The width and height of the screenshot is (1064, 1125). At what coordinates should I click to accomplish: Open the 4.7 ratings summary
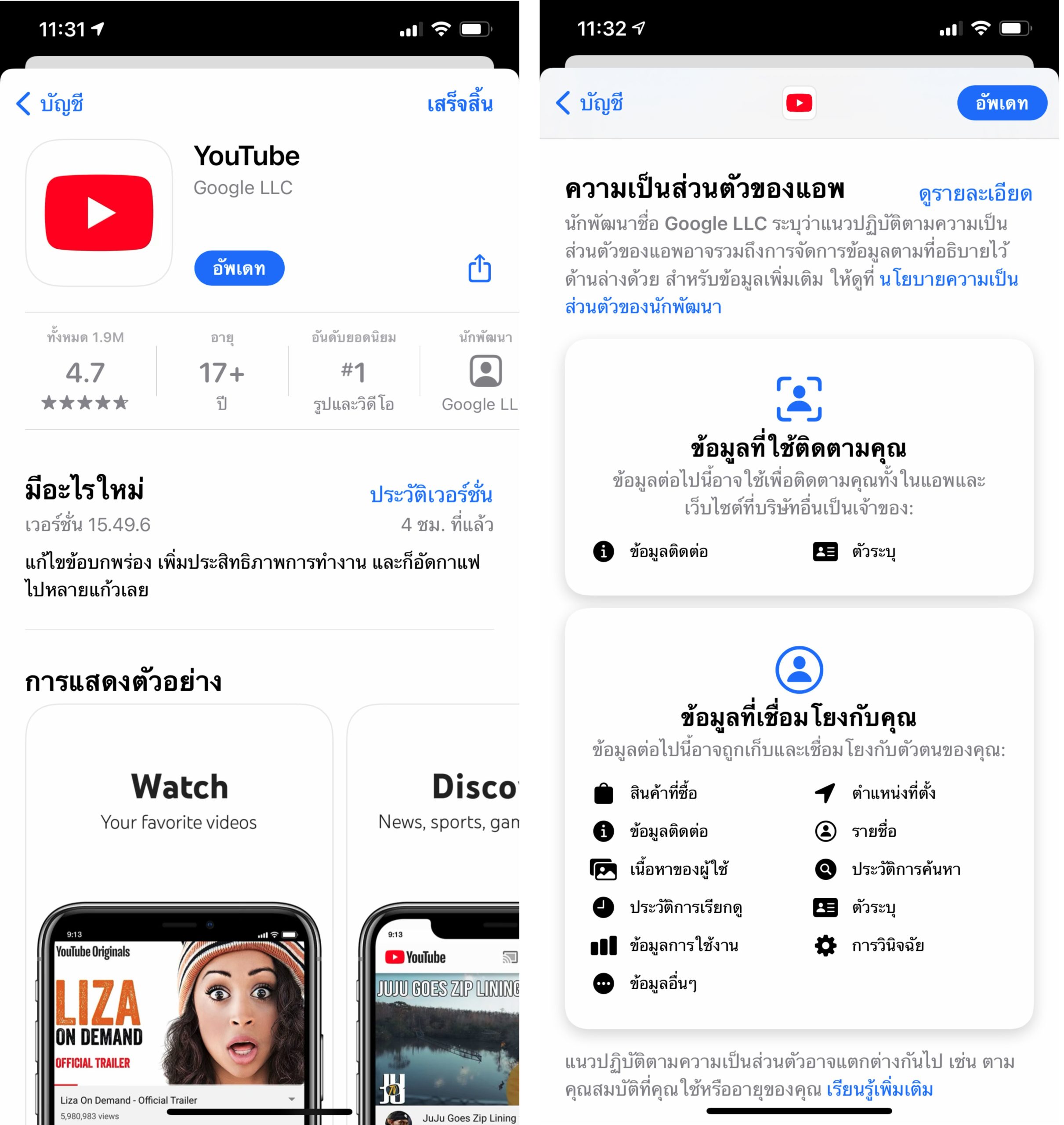[x=85, y=374]
